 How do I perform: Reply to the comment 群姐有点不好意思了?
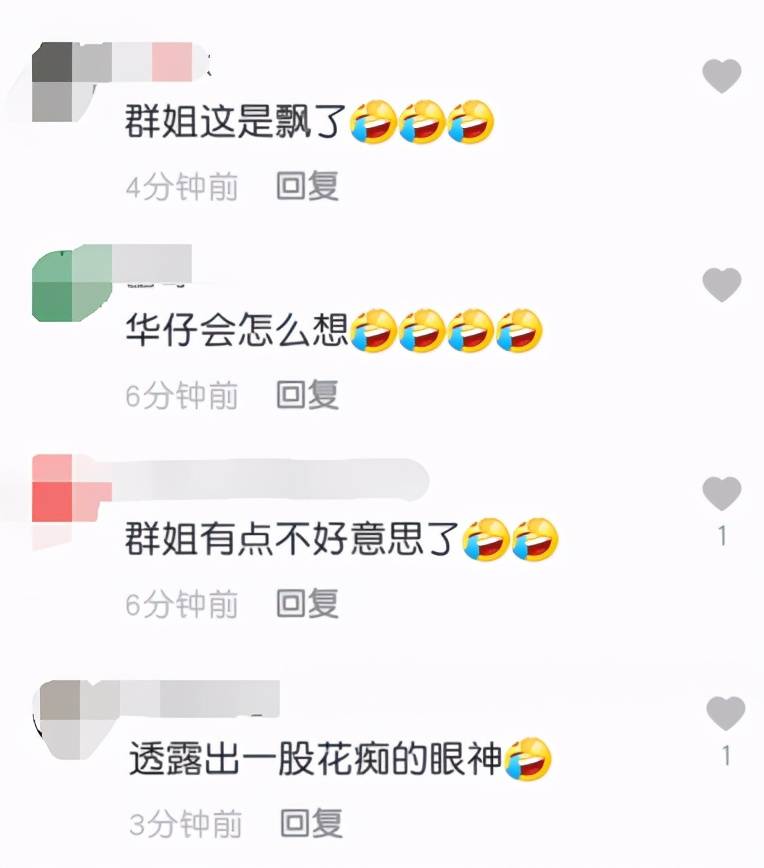coord(308,603)
